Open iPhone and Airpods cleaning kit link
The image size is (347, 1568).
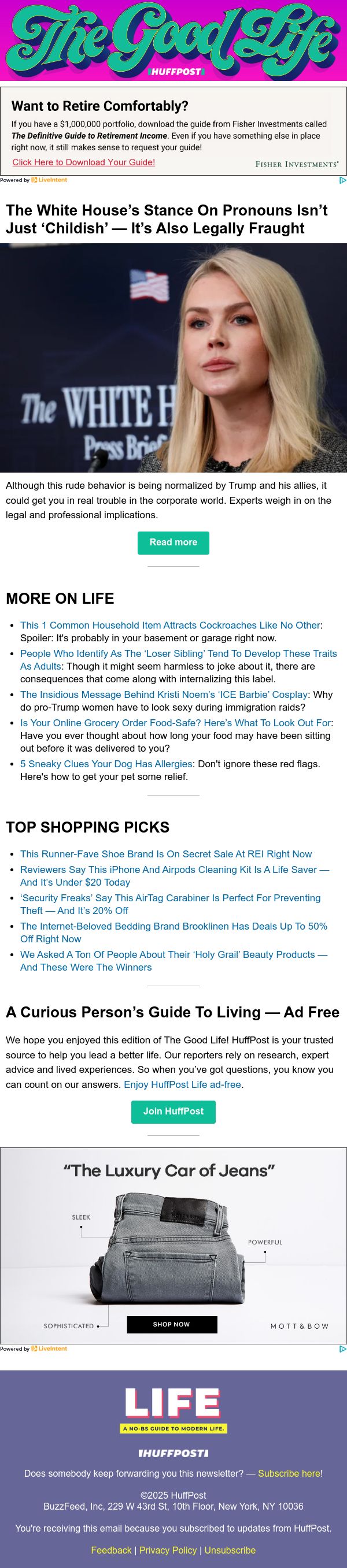175,876
